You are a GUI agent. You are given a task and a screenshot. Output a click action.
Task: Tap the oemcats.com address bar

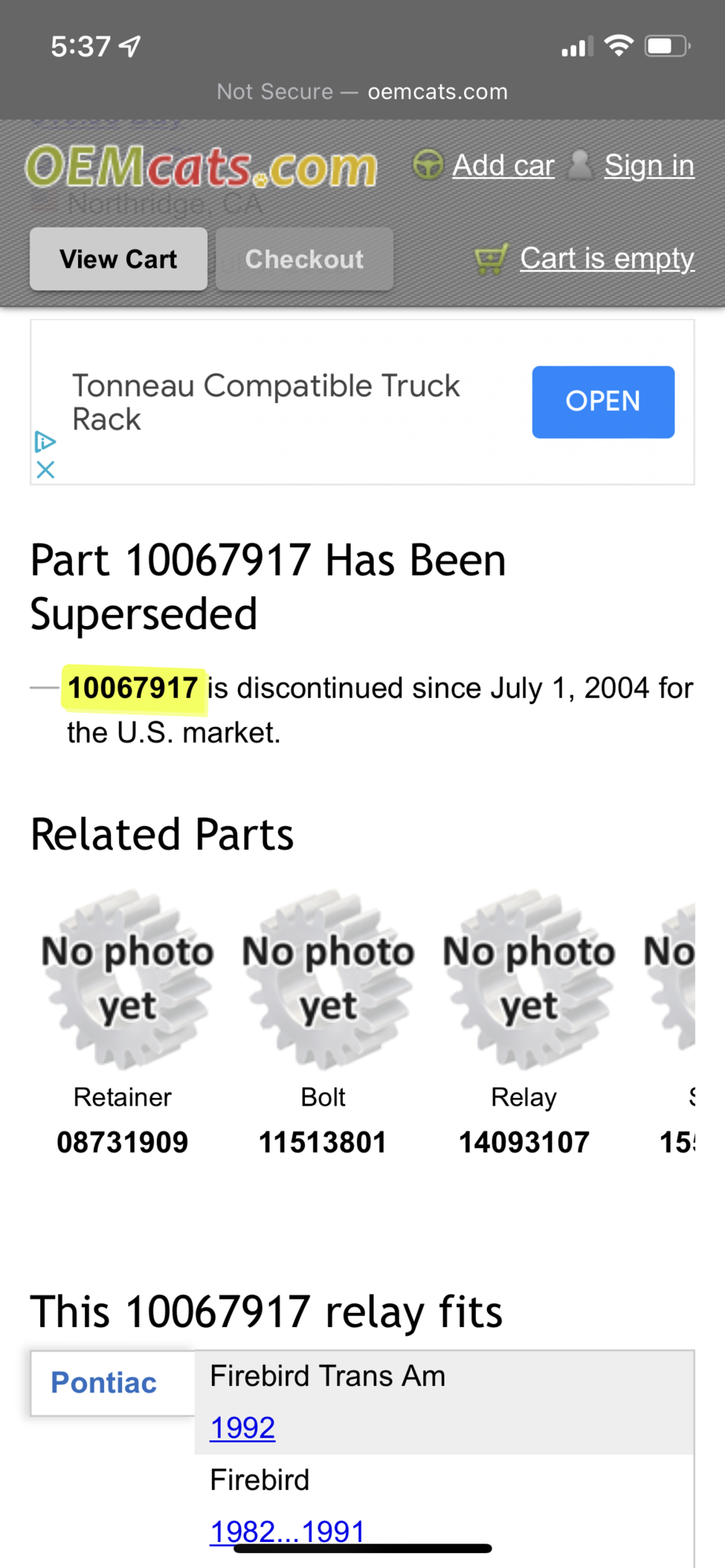[362, 91]
